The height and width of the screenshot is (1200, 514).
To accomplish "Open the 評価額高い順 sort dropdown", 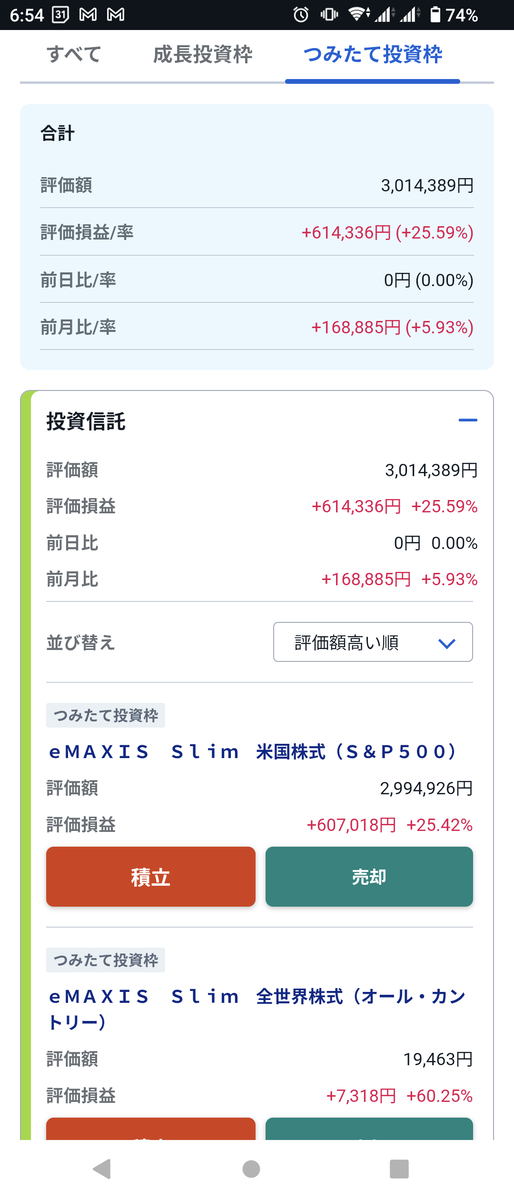I will pos(373,642).
